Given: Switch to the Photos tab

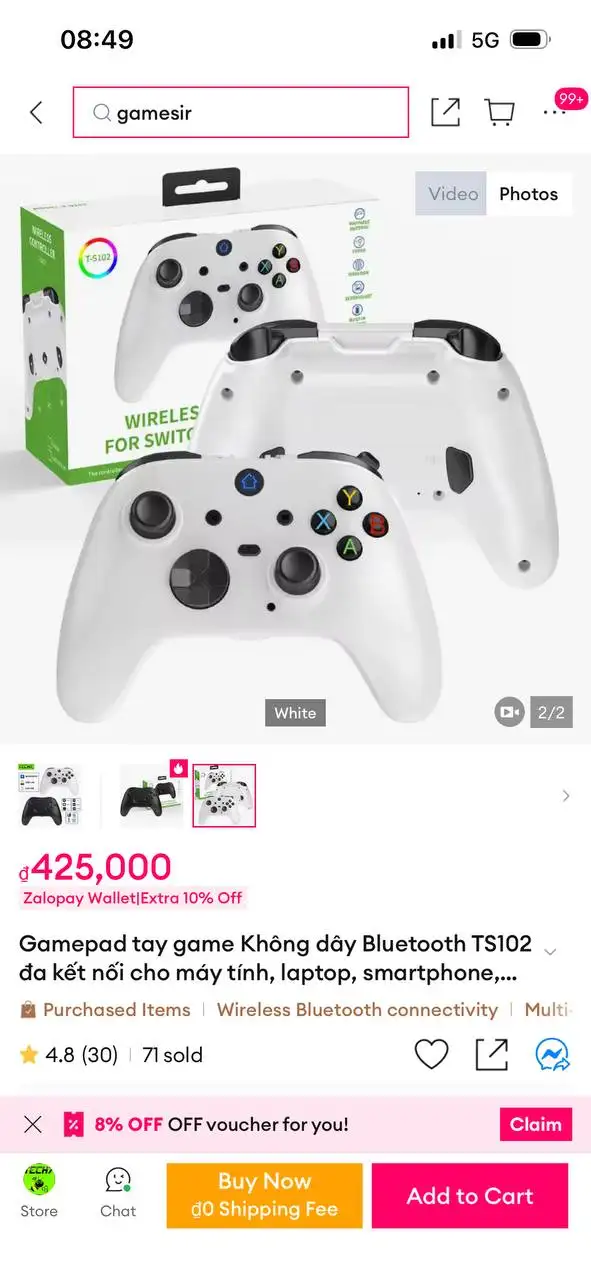Looking at the screenshot, I should coord(529,194).
